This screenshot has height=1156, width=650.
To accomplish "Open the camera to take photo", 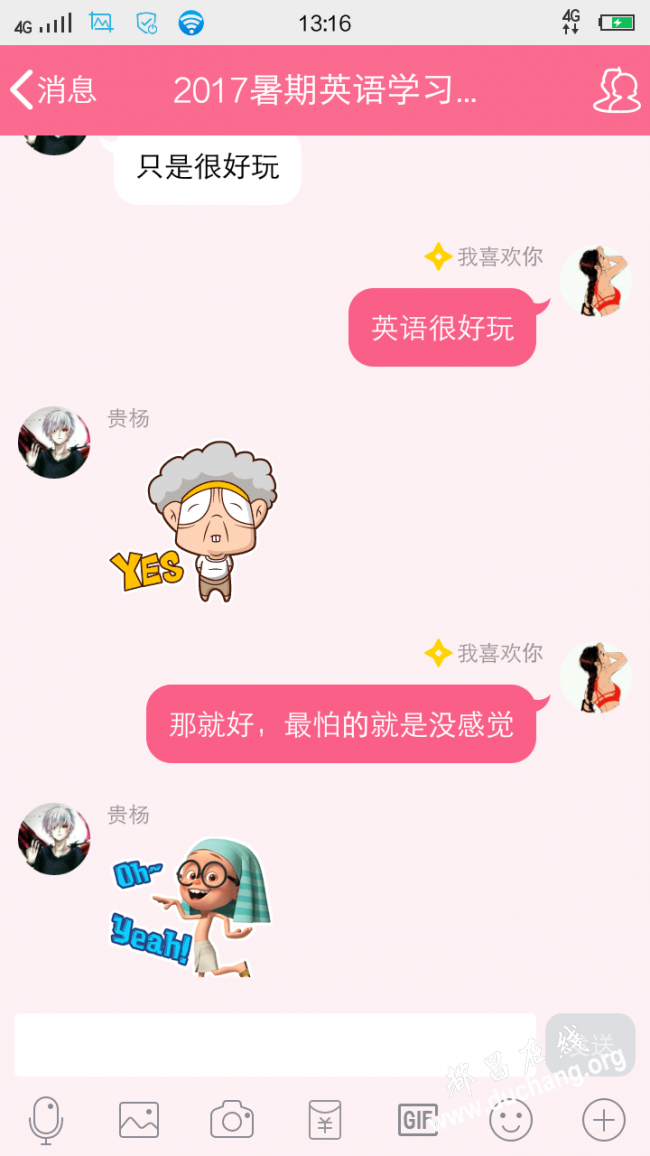I will [x=232, y=1120].
